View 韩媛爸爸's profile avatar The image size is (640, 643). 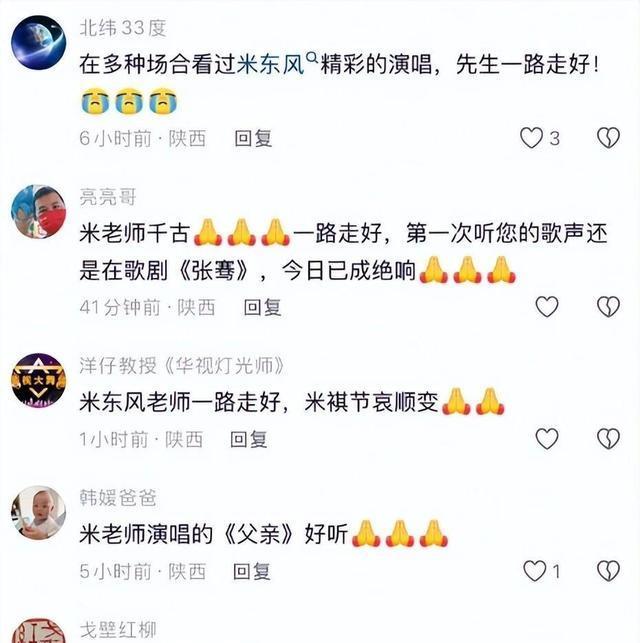38,513
